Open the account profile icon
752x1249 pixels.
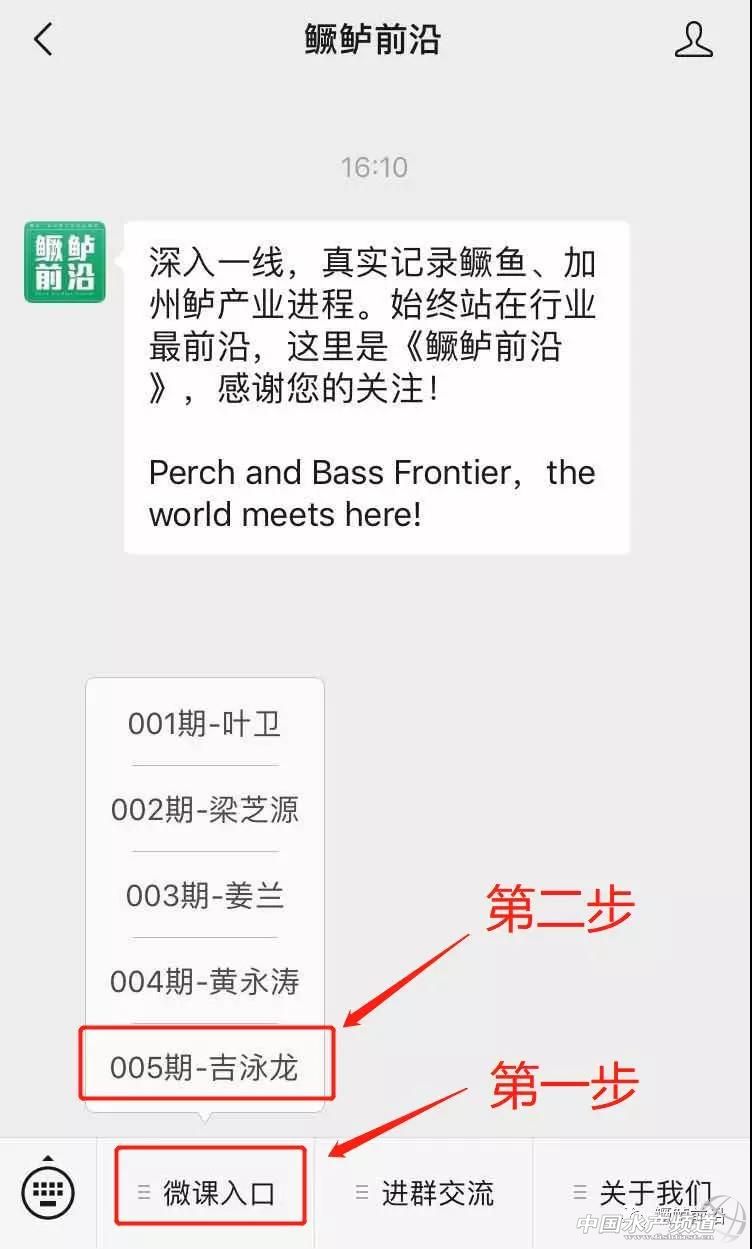pos(693,40)
